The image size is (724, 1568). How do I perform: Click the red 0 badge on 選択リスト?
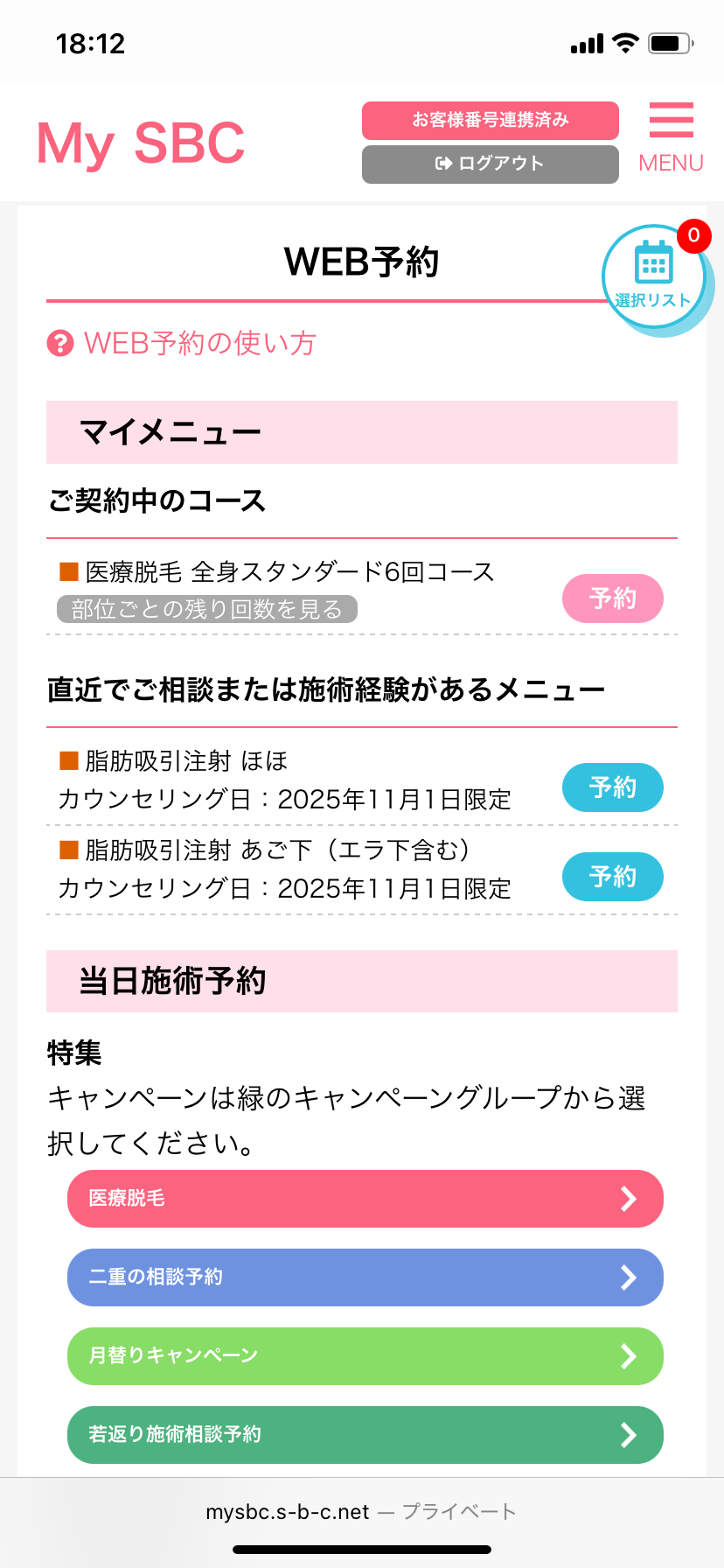695,234
